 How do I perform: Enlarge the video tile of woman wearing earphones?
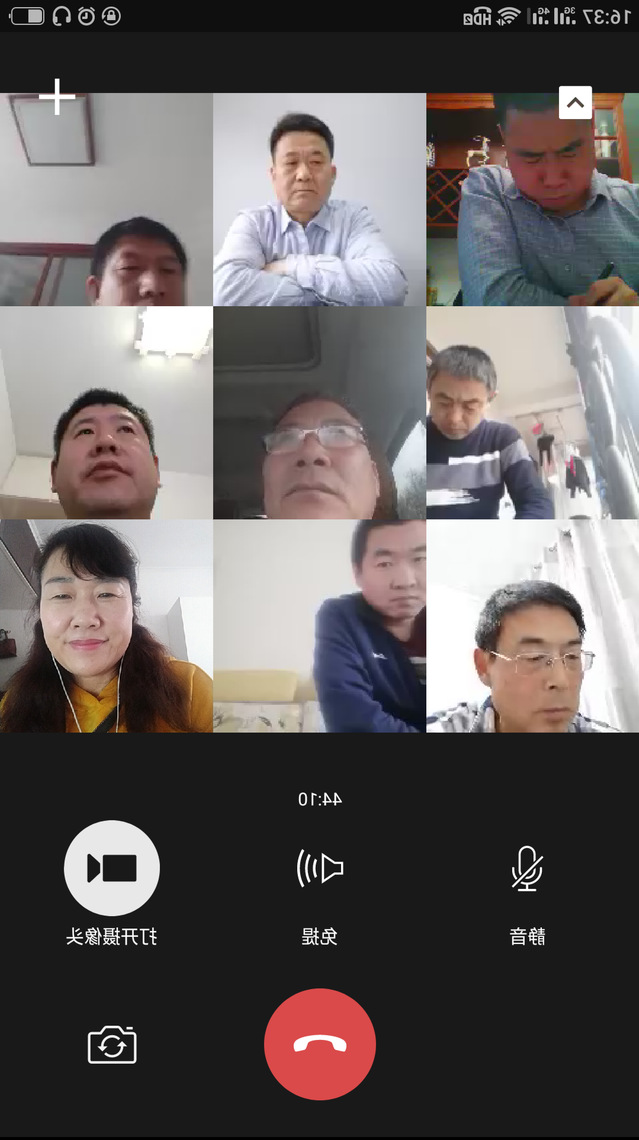[x=106, y=626]
